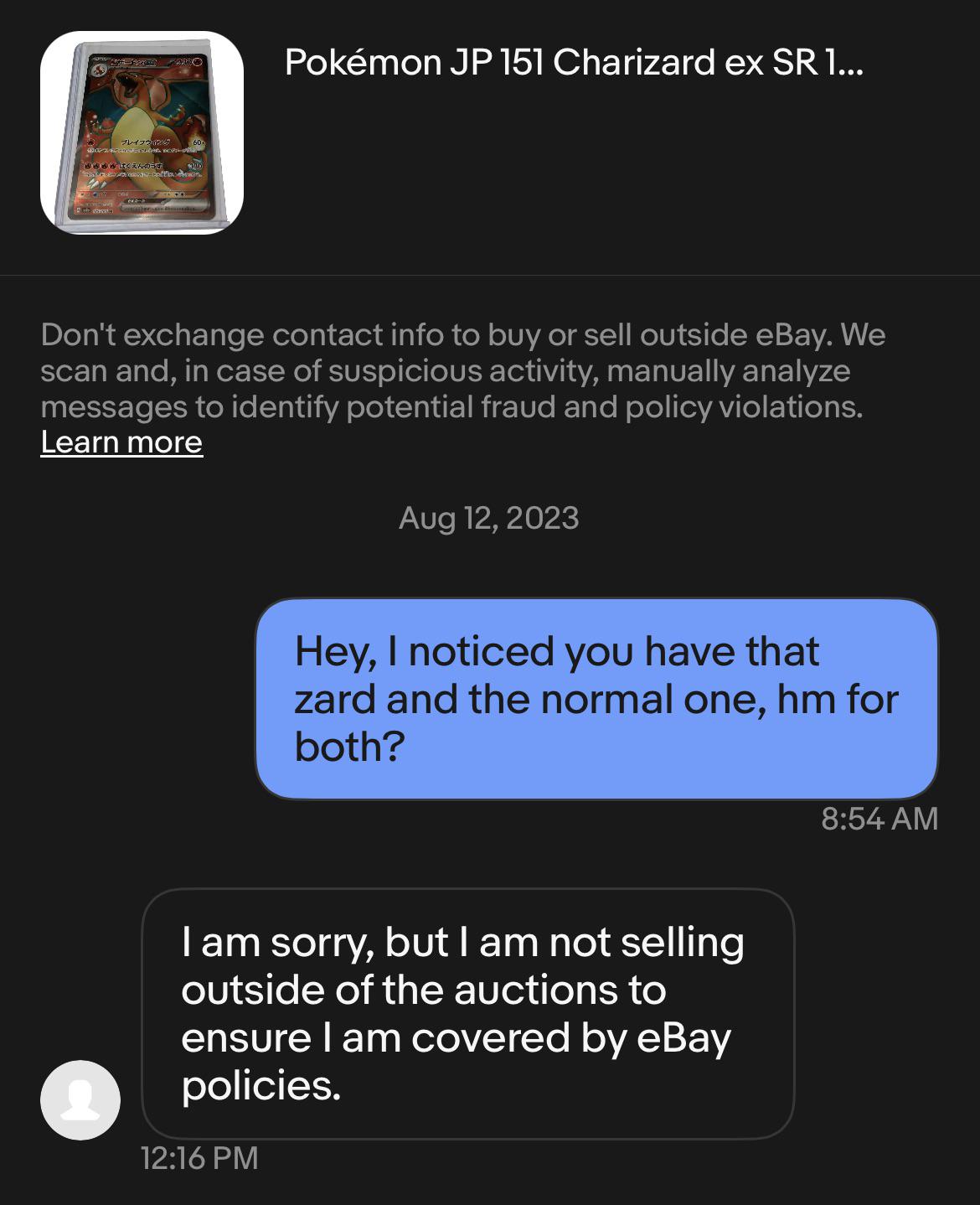Click the underlined Learn more text

pyautogui.click(x=122, y=442)
